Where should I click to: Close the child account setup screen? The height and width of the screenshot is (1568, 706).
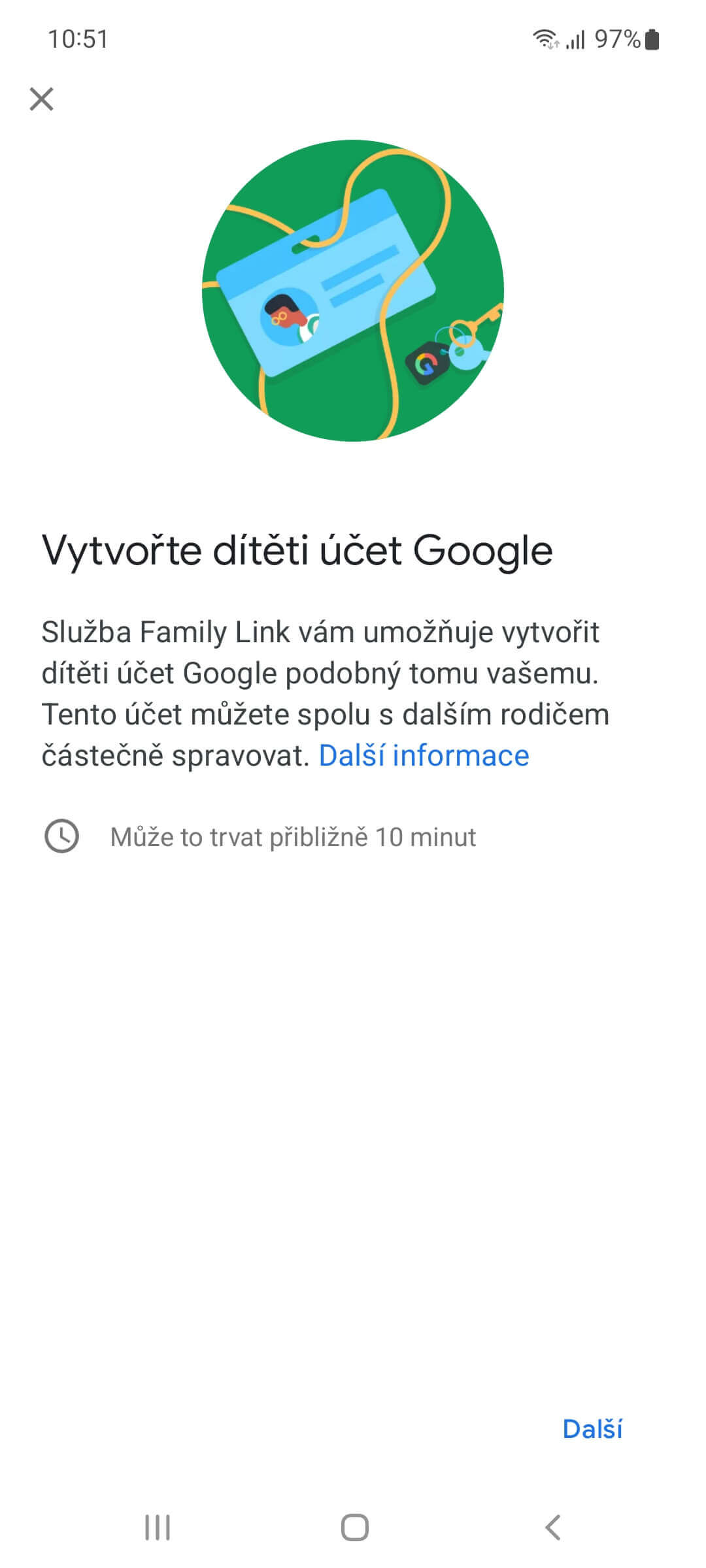[41, 99]
